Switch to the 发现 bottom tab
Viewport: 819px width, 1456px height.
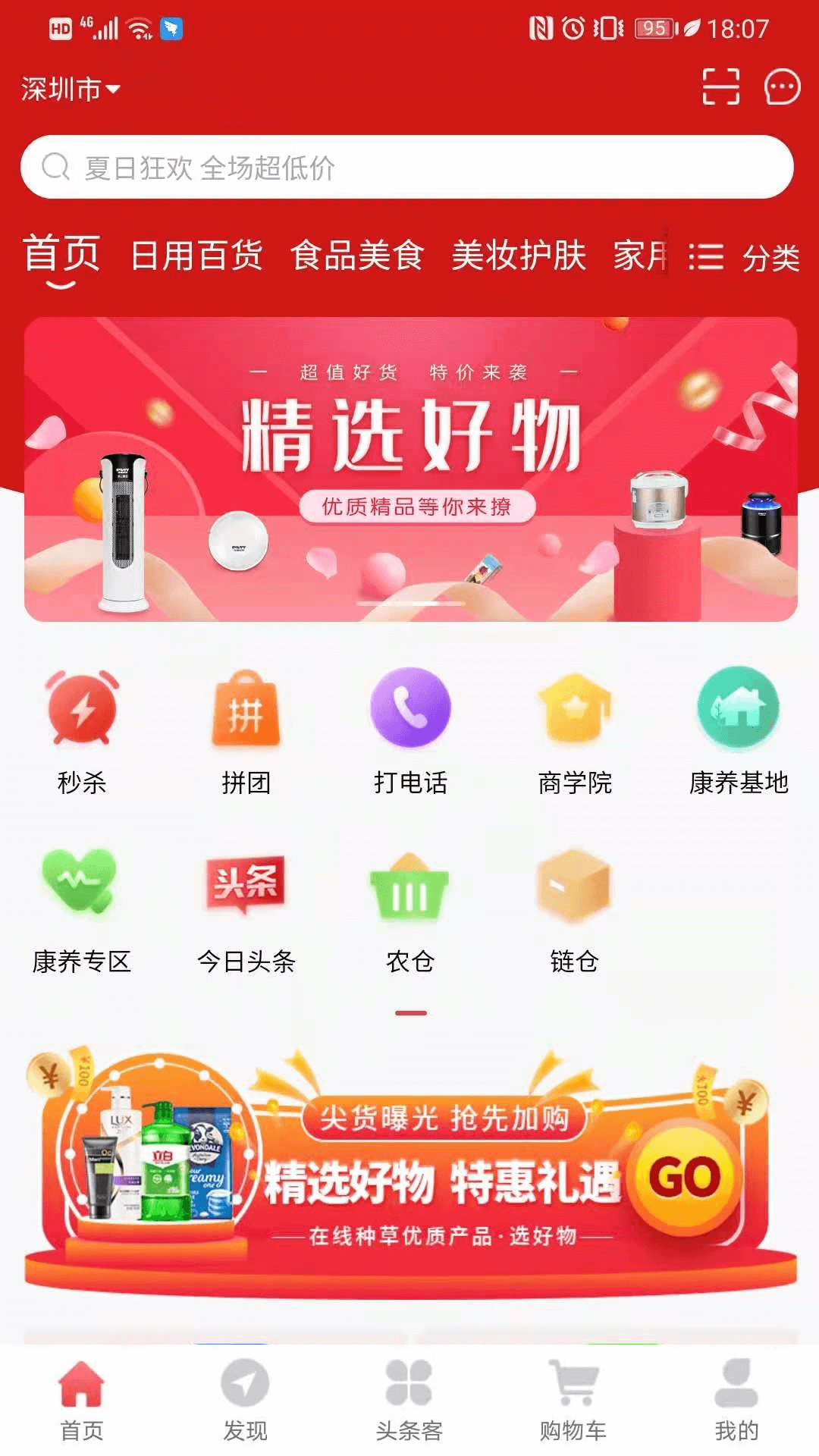[245, 1401]
